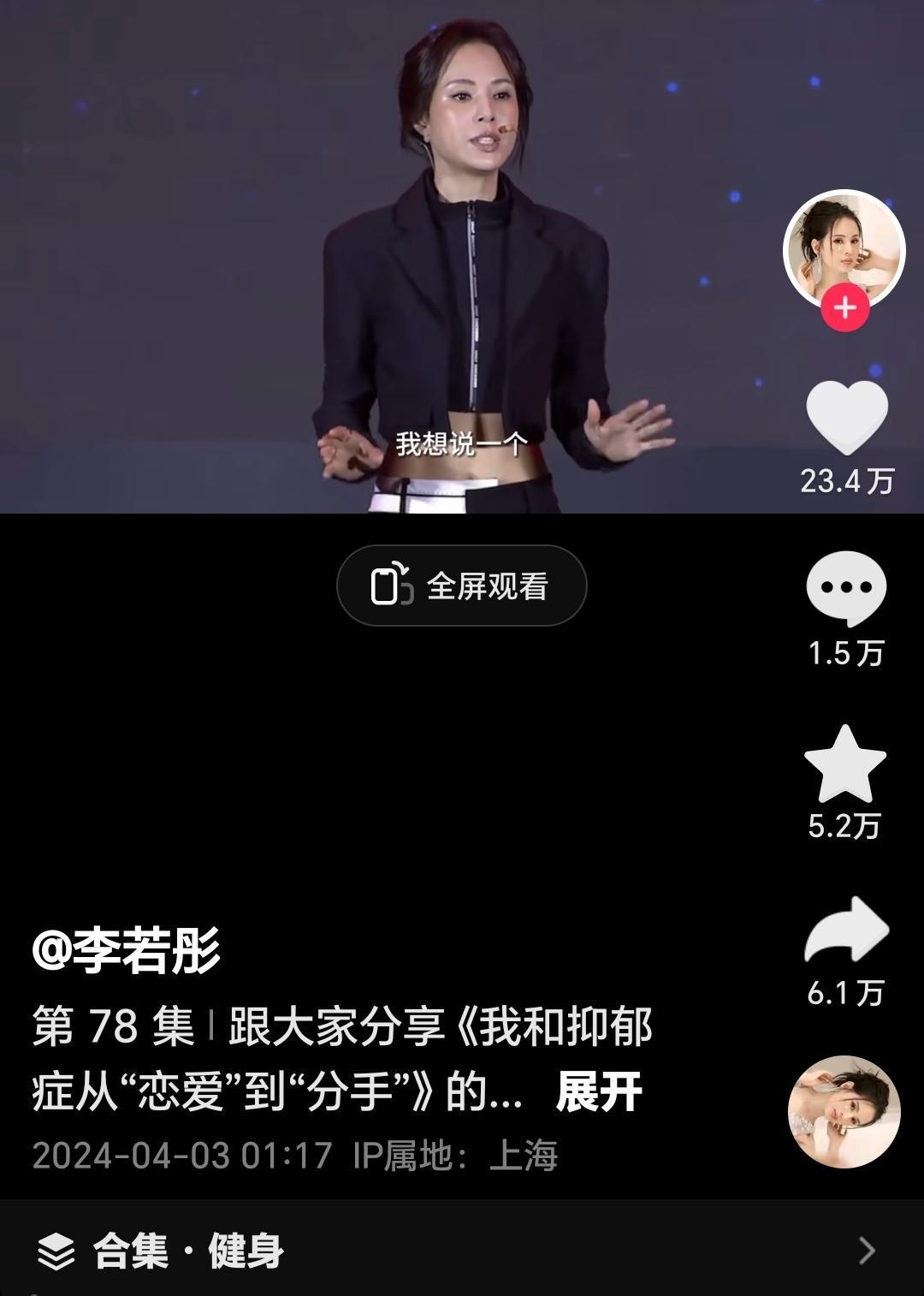This screenshot has width=924, height=1296.
Task: Tap 全屏观看 to watch fullscreen
Action: pyautogui.click(x=462, y=586)
